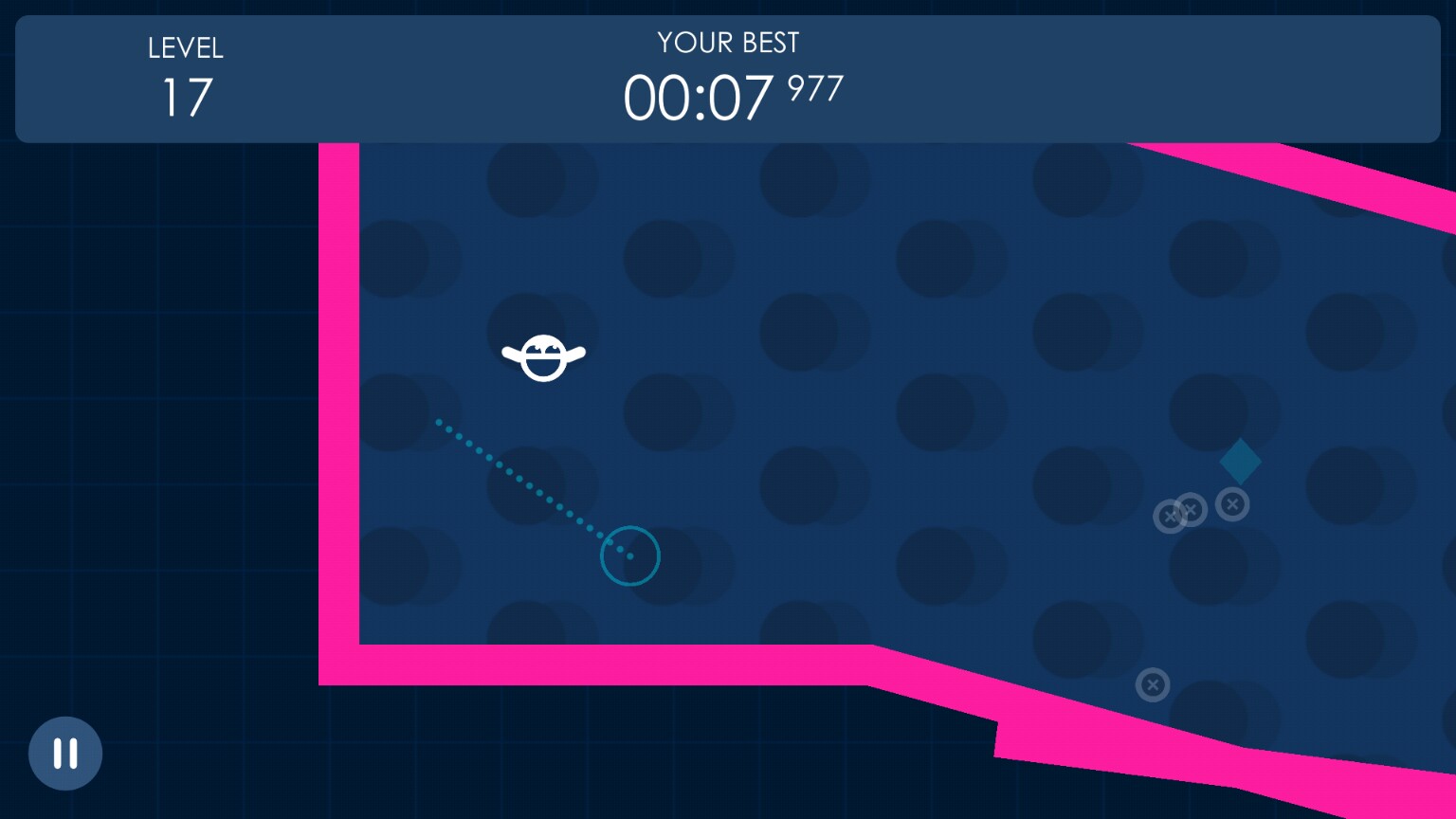The height and width of the screenshot is (819, 1456).
Task: Pause the game
Action: point(65,754)
